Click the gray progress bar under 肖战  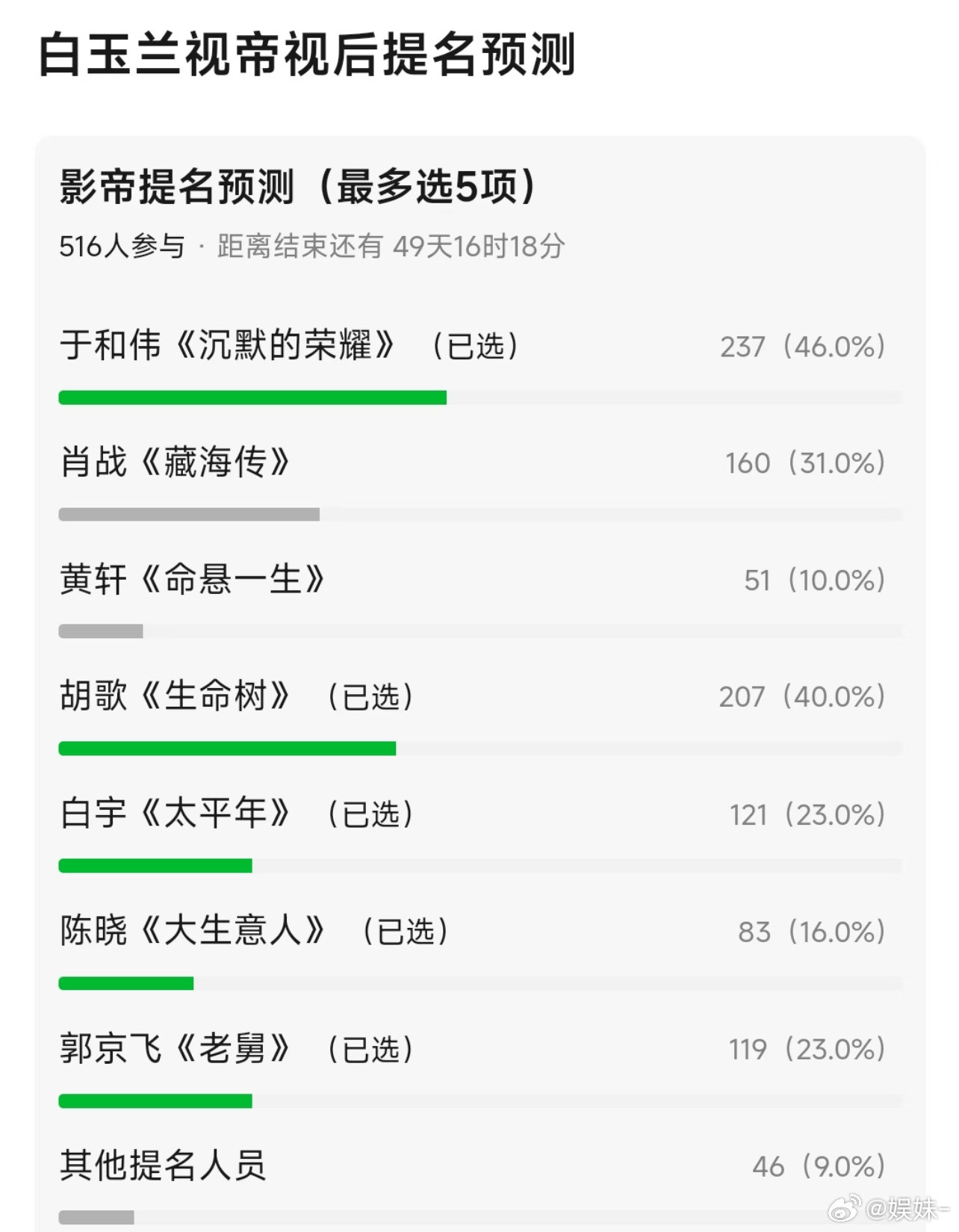189,514
